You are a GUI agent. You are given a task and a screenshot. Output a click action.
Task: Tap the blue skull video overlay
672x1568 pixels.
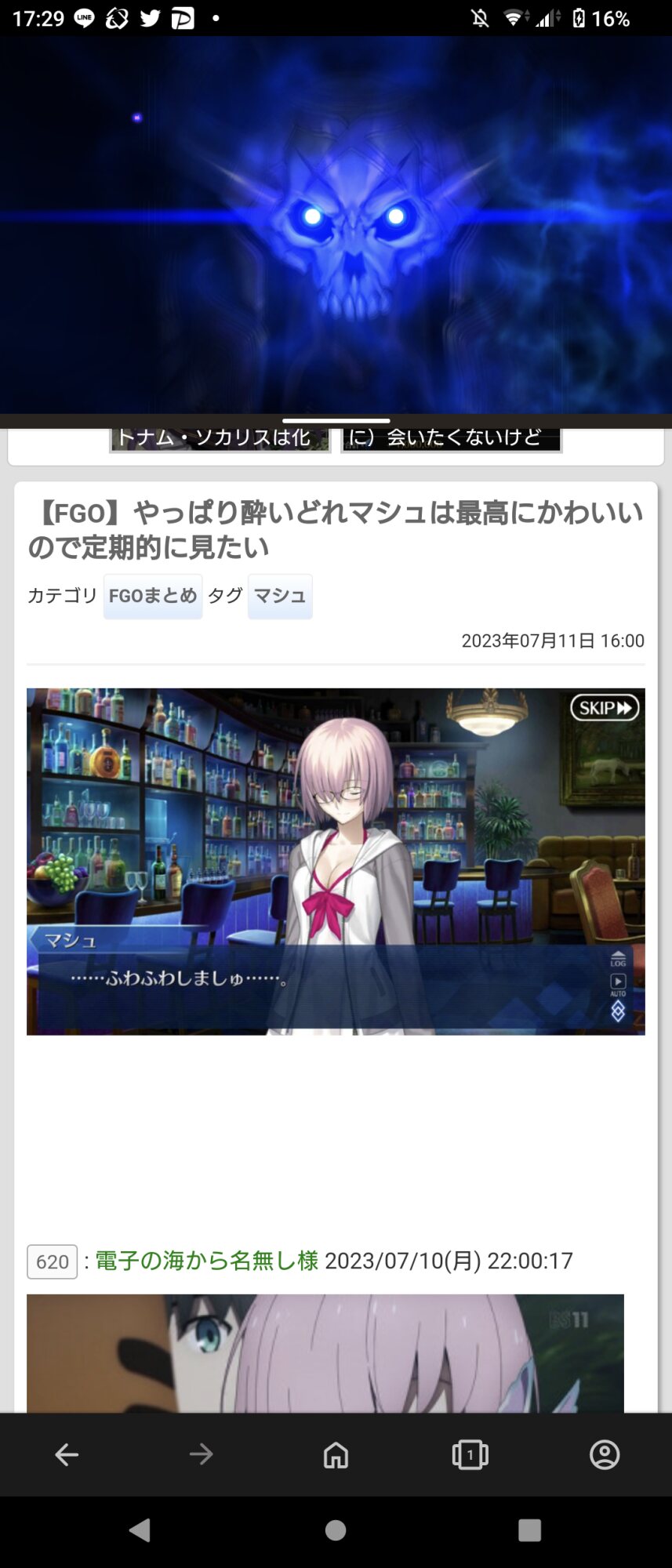click(x=336, y=223)
